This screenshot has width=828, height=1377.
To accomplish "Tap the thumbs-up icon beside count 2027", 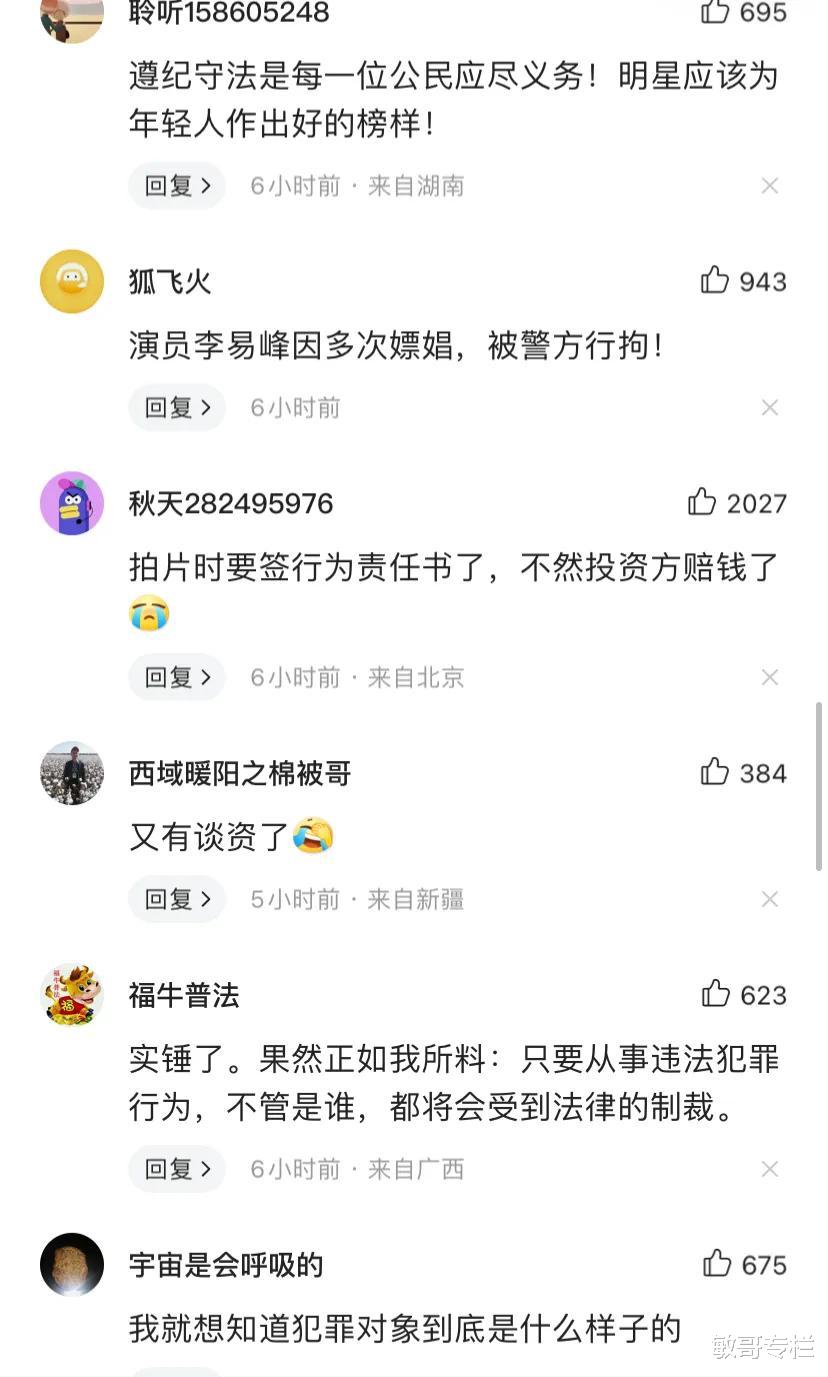I will coord(705,503).
